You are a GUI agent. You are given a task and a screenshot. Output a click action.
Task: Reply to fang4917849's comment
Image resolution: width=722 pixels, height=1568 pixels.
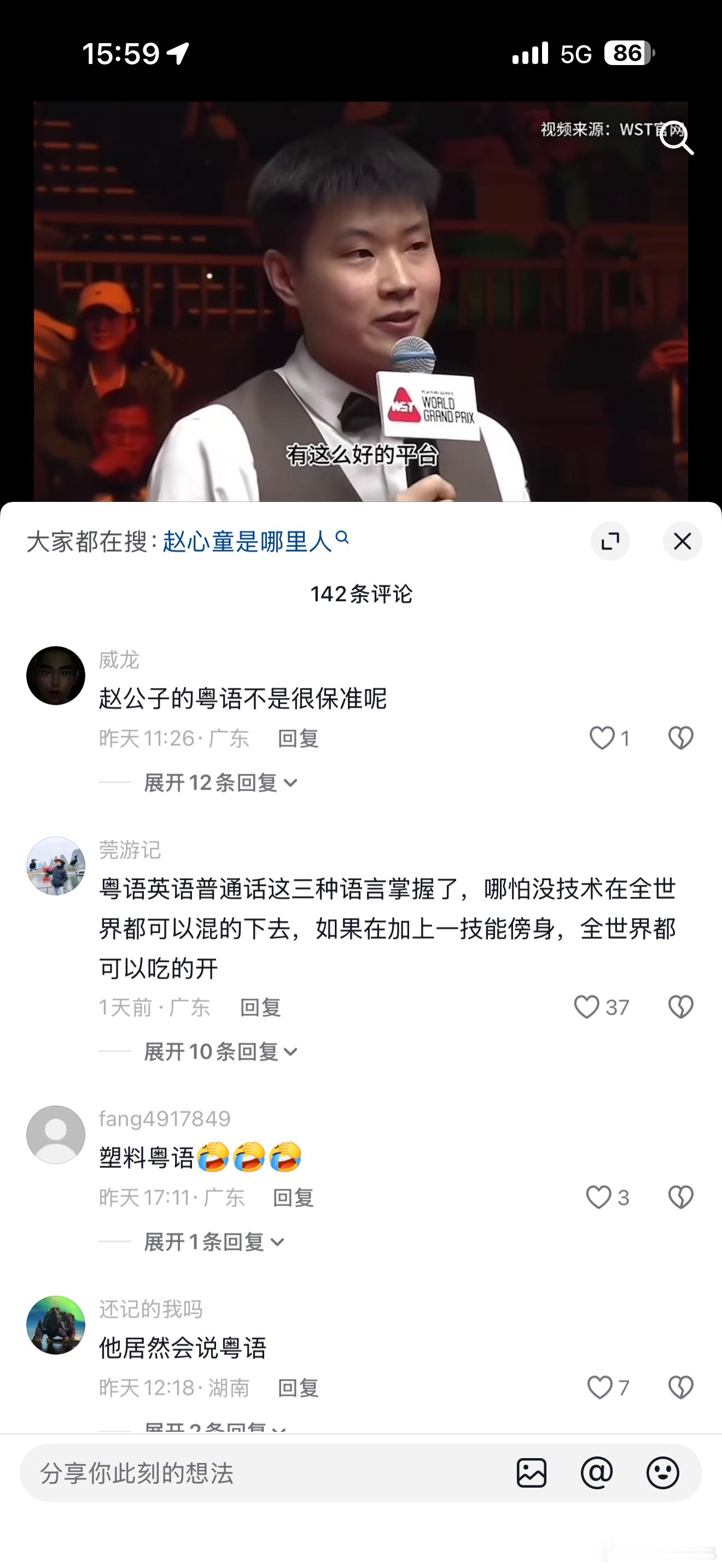(292, 1197)
